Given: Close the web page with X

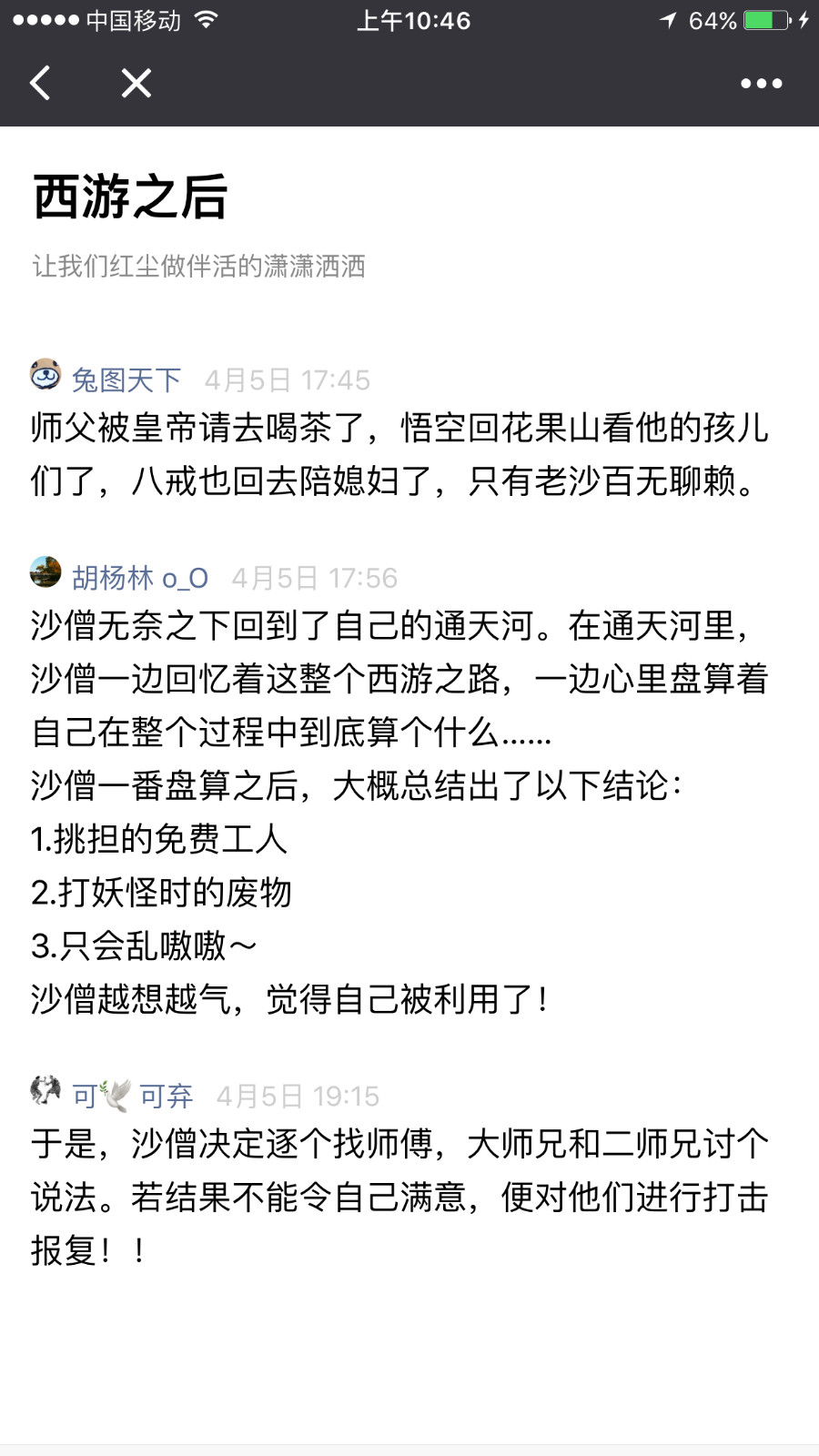Looking at the screenshot, I should click(136, 83).
